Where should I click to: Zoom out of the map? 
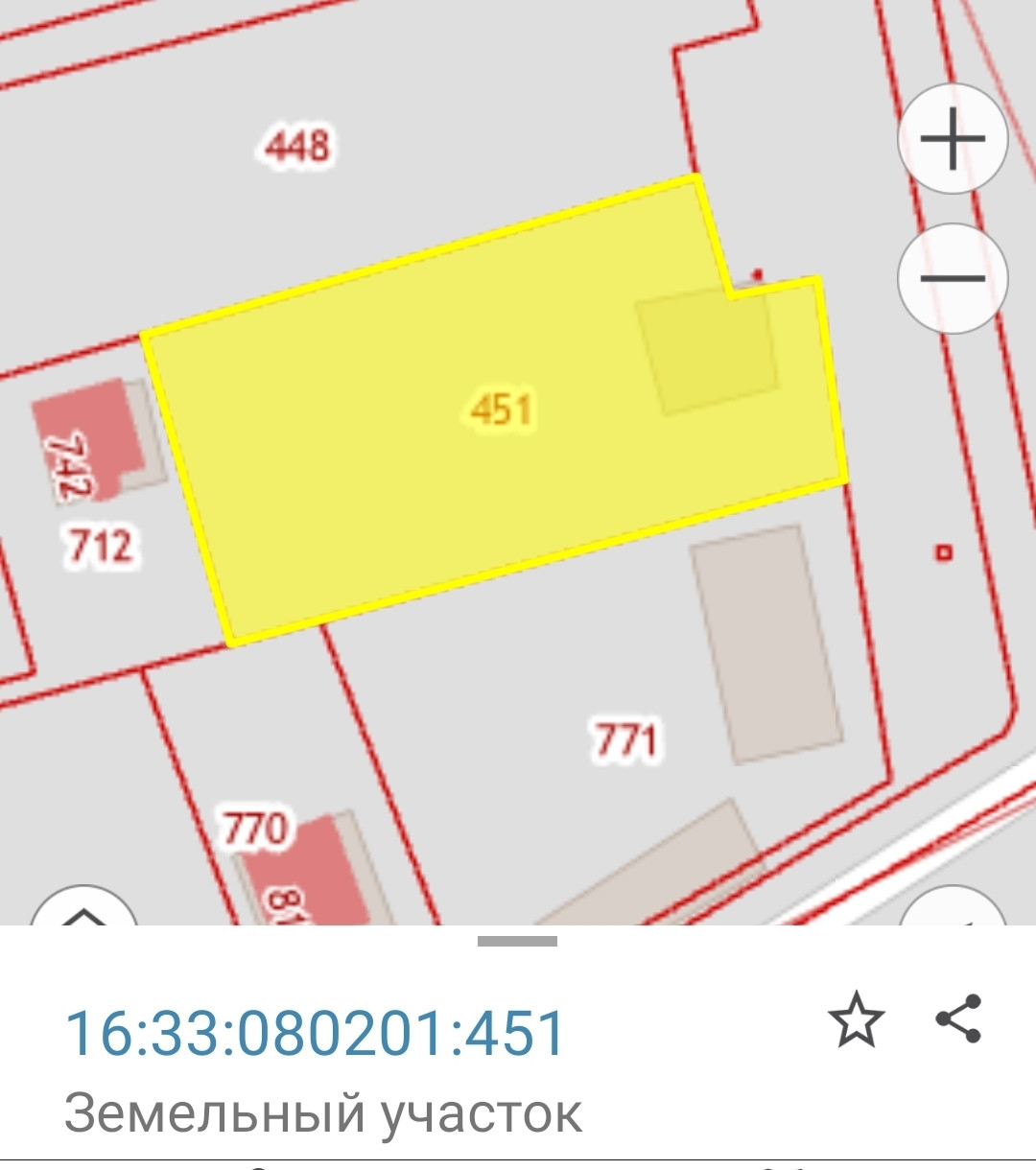coord(952,278)
